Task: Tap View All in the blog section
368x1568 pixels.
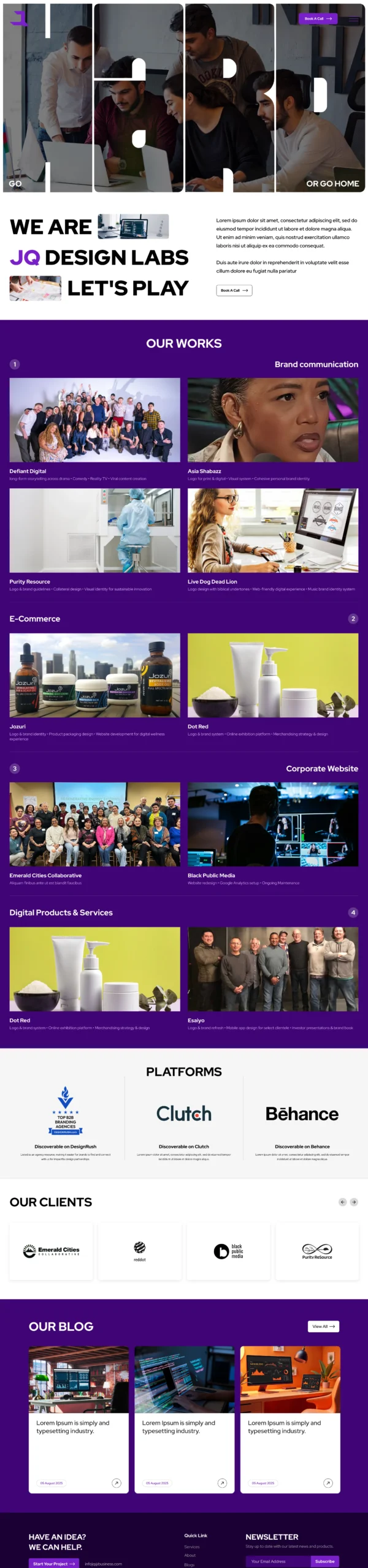Action: (323, 1326)
